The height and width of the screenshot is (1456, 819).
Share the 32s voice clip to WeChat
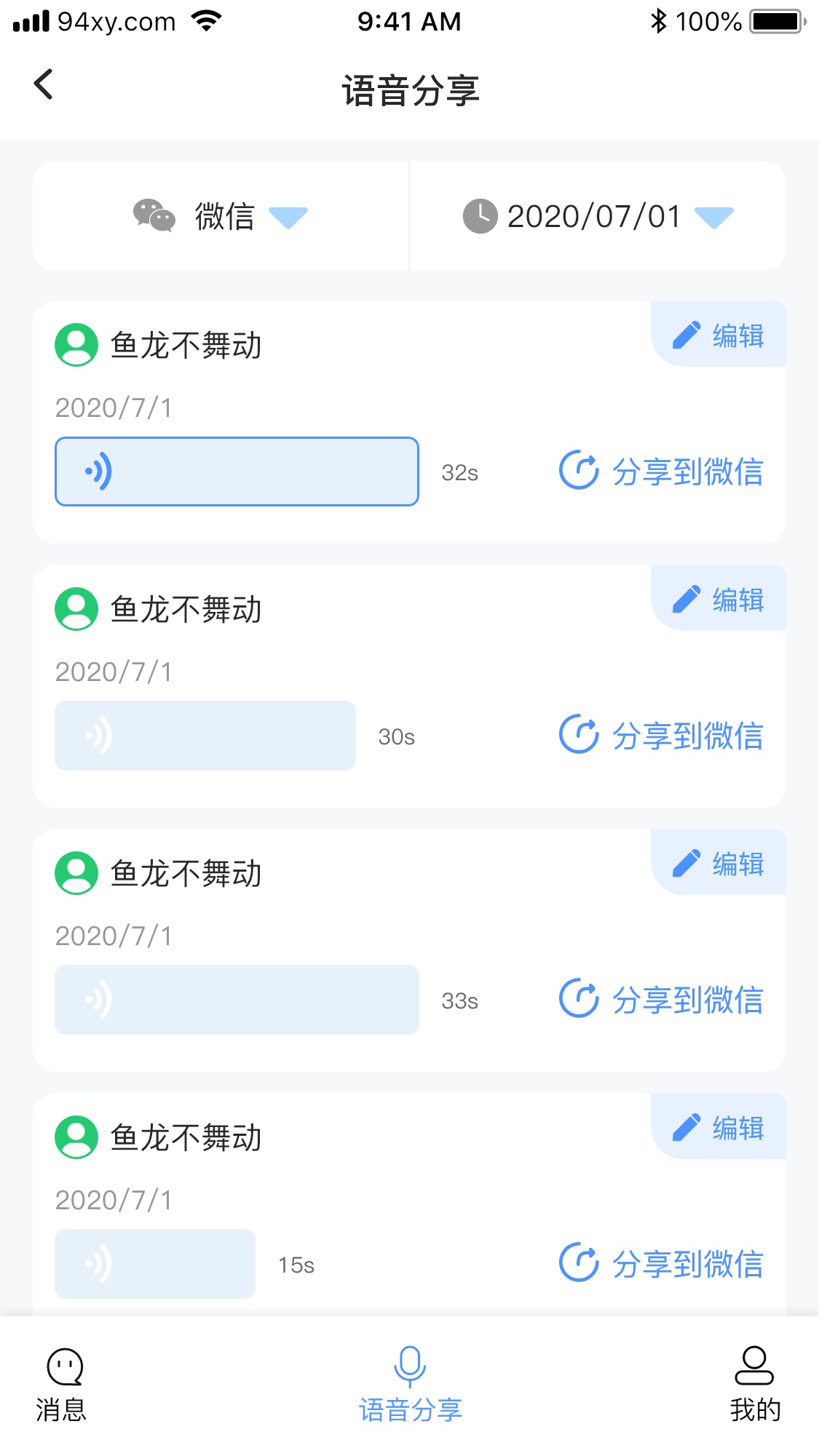[x=661, y=472]
